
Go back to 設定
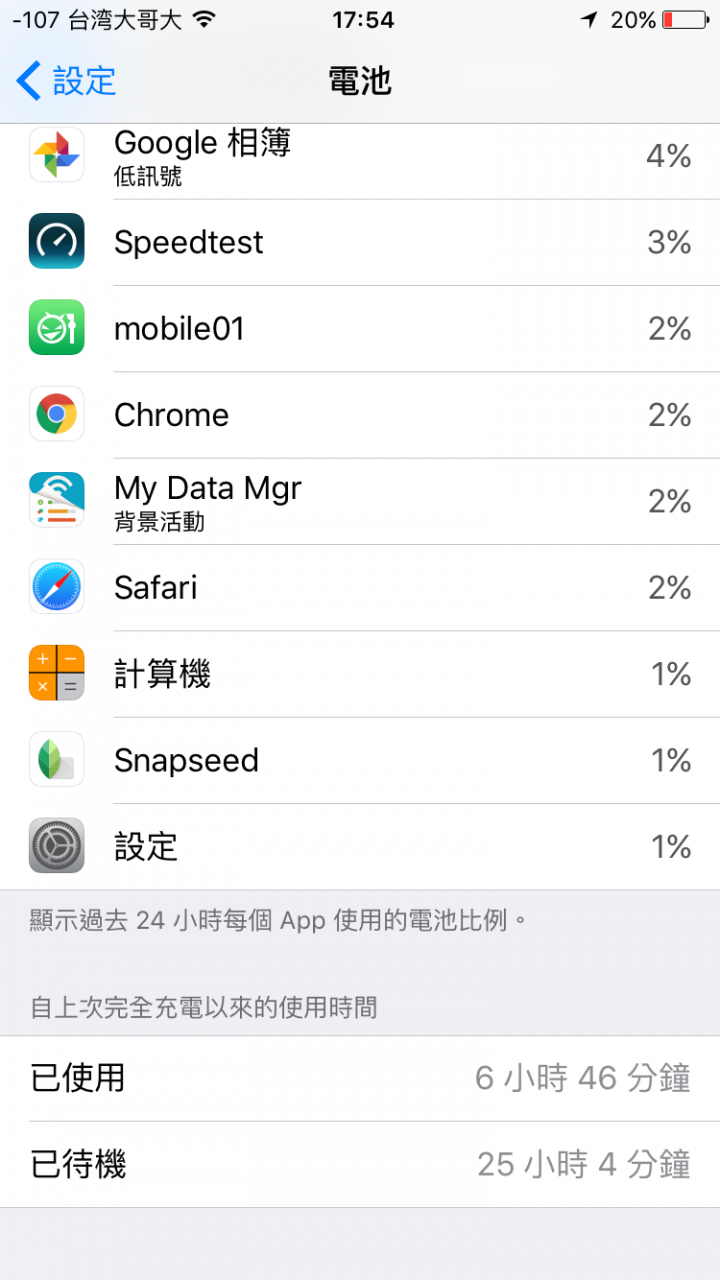point(66,81)
